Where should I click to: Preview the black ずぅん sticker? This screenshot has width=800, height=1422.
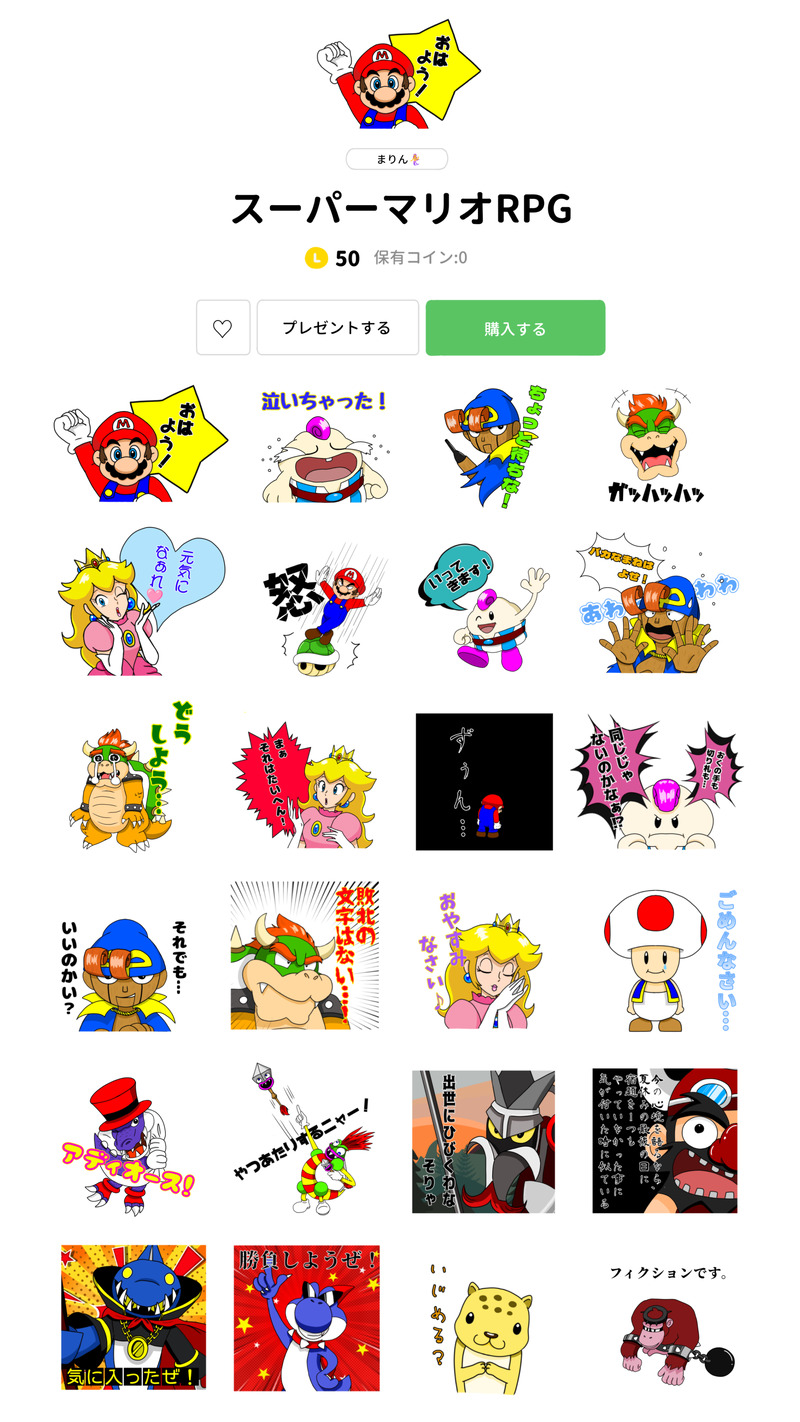coord(484,781)
